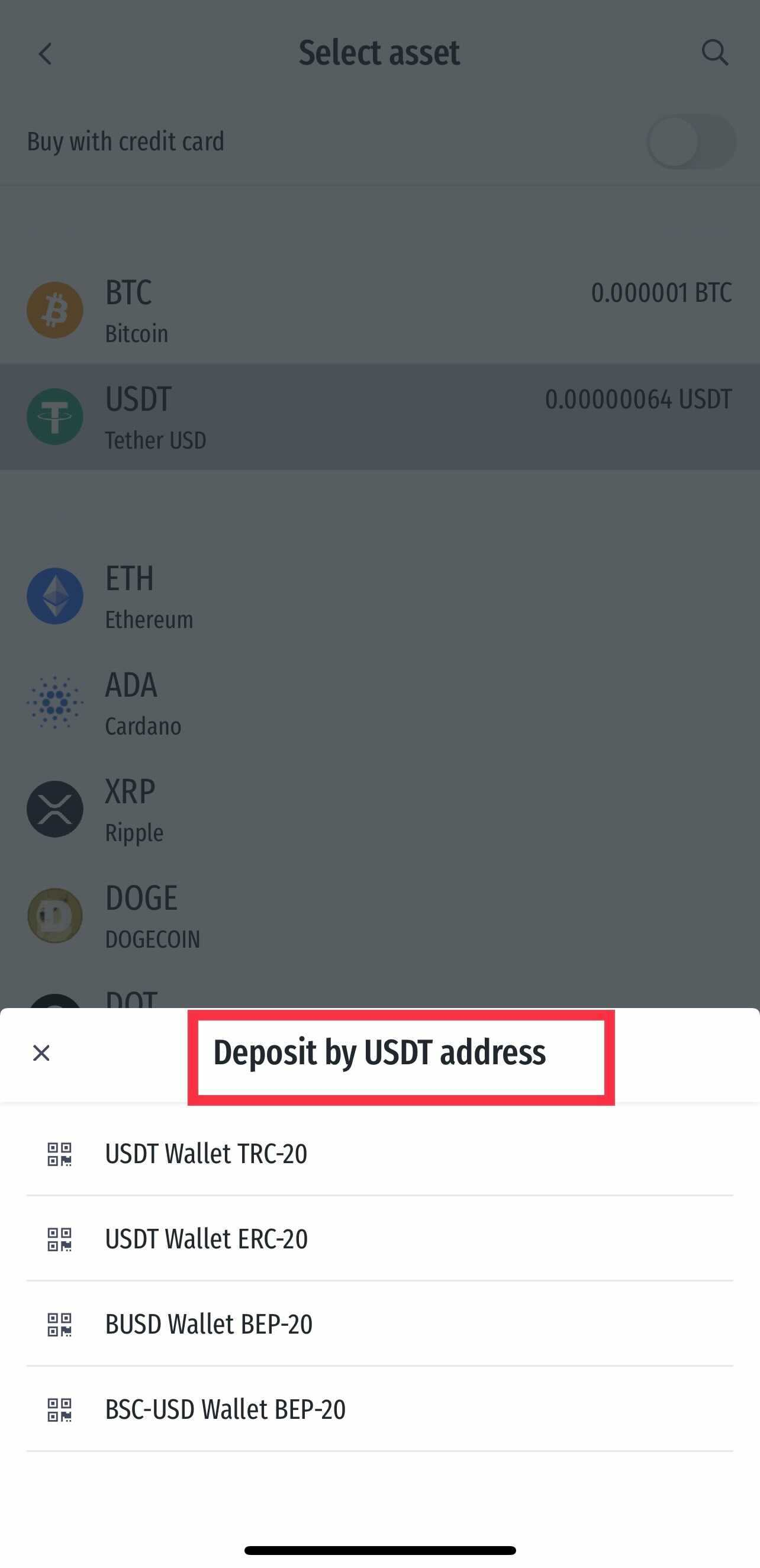760x1568 pixels.
Task: Select USDT Wallet TRC-20
Action: click(x=379, y=1154)
